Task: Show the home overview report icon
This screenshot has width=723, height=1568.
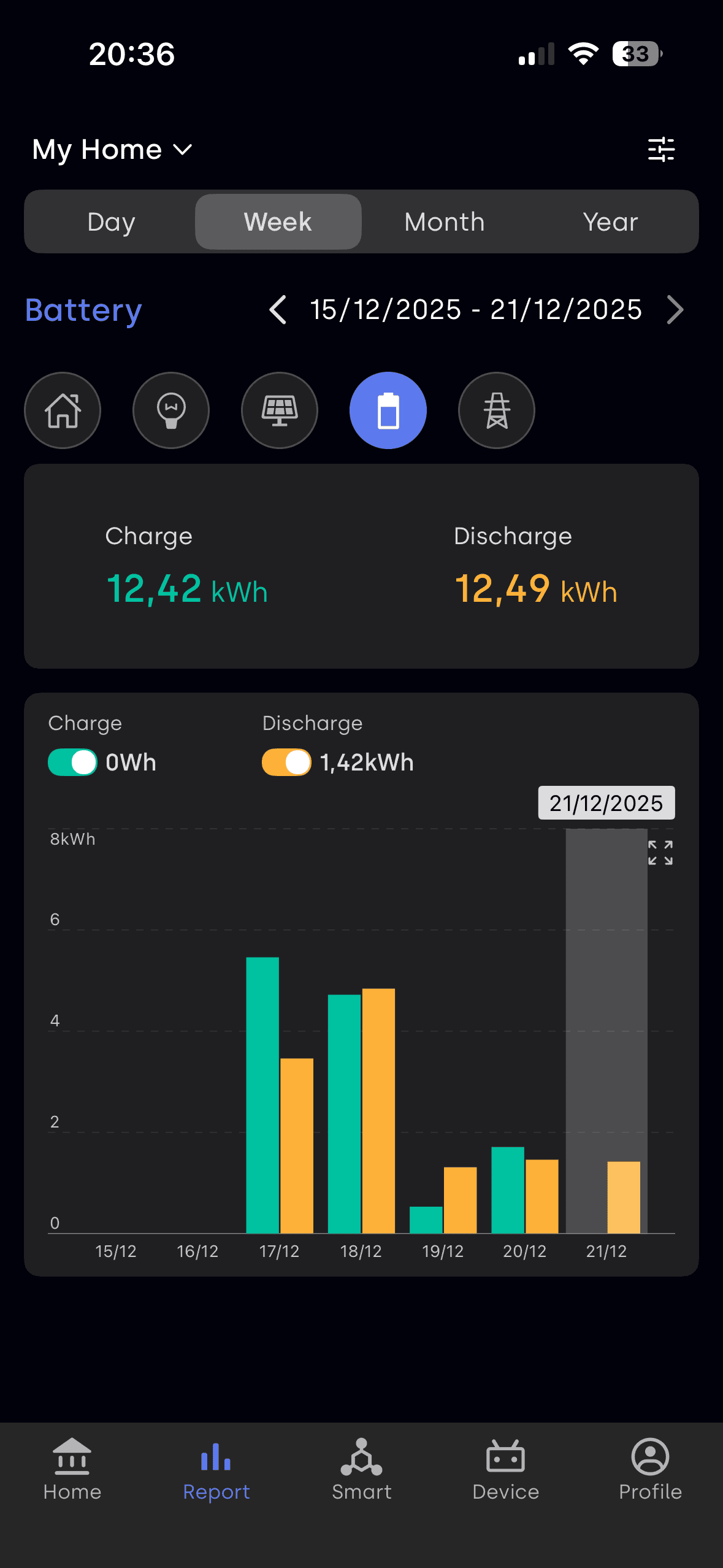Action: click(63, 410)
